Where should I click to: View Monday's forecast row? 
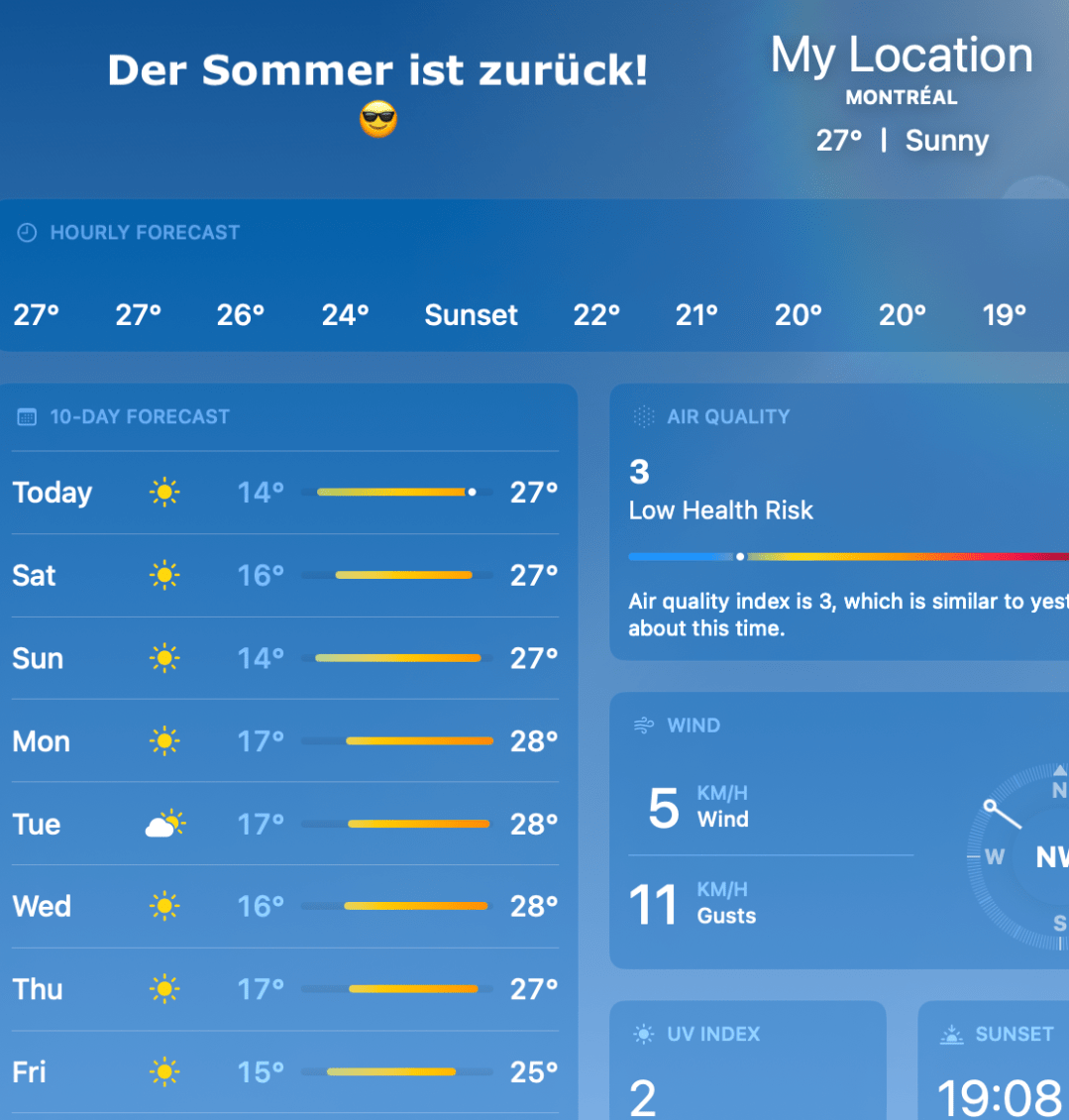tap(285, 741)
